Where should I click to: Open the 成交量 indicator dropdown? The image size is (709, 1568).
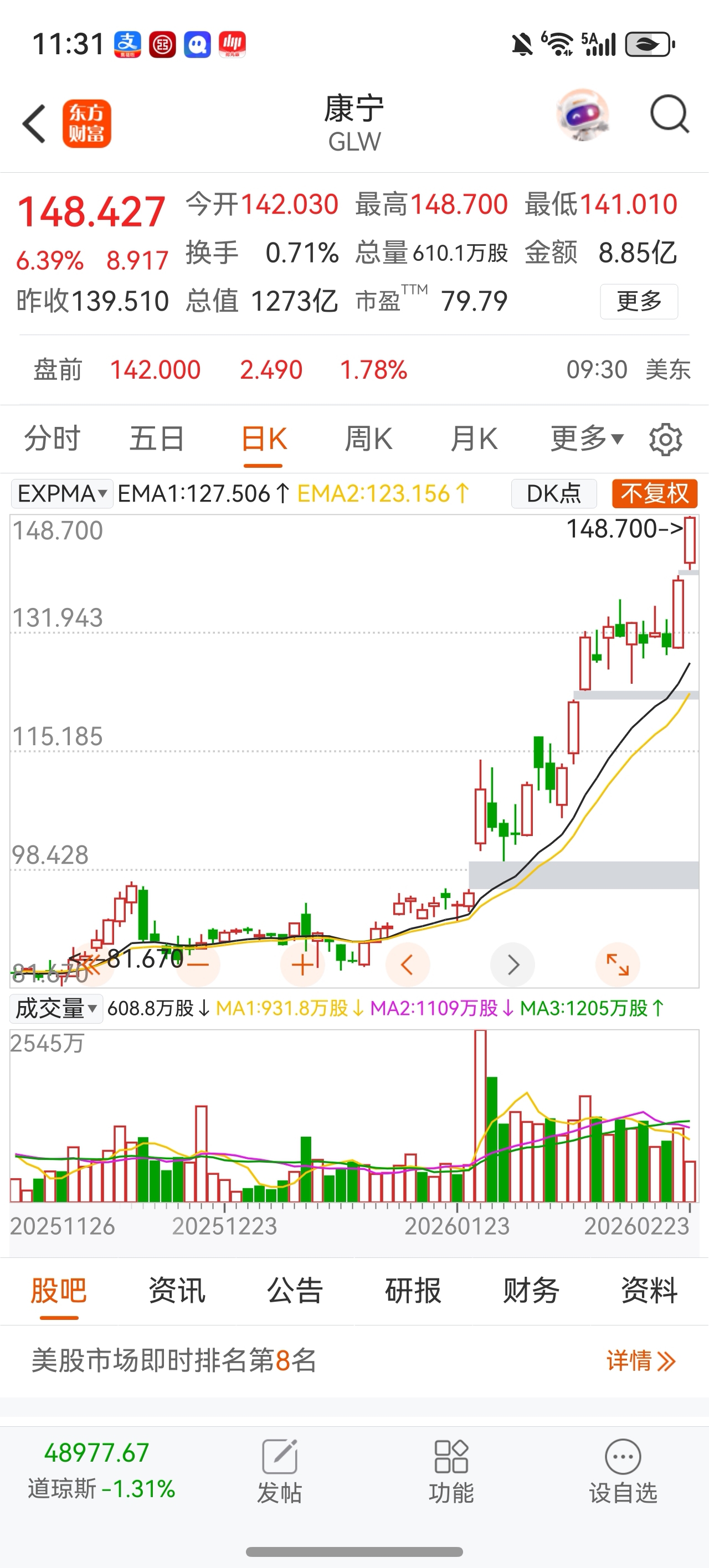(55, 1009)
